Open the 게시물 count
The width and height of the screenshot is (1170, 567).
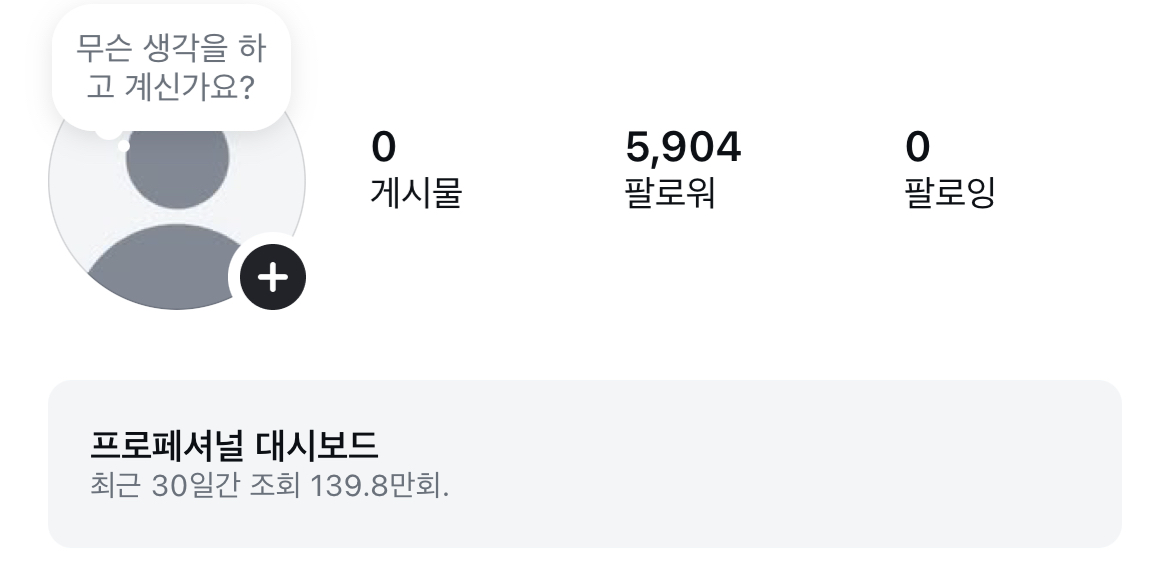[415, 170]
